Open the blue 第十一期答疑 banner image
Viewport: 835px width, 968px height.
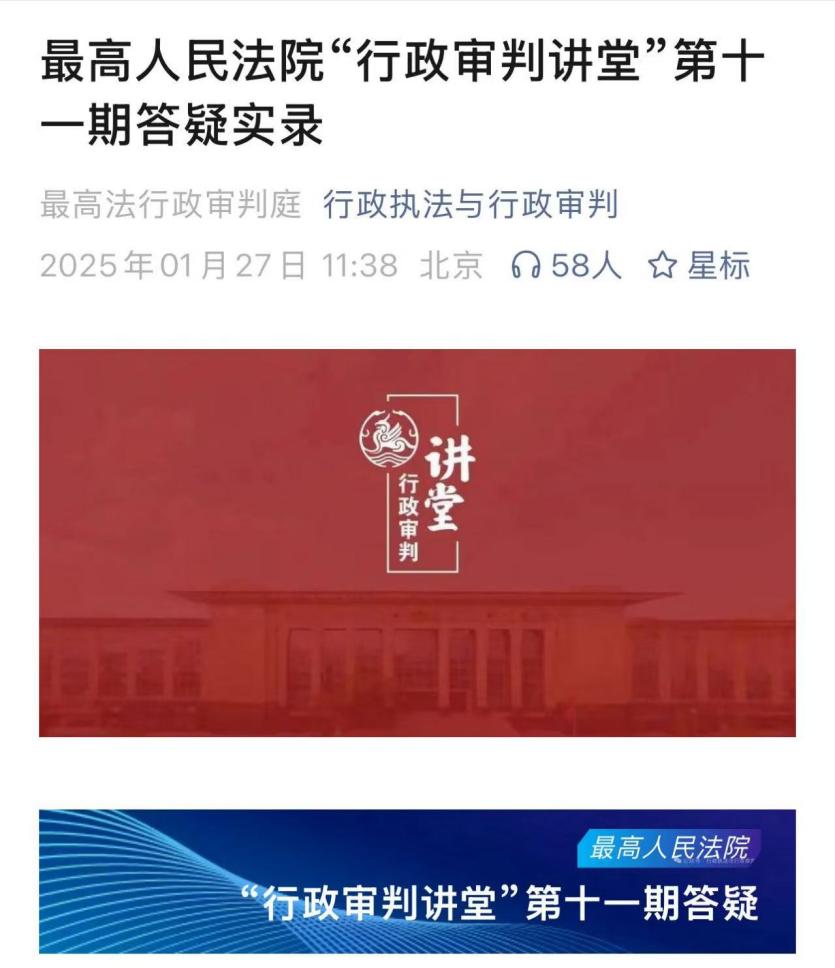tap(417, 880)
